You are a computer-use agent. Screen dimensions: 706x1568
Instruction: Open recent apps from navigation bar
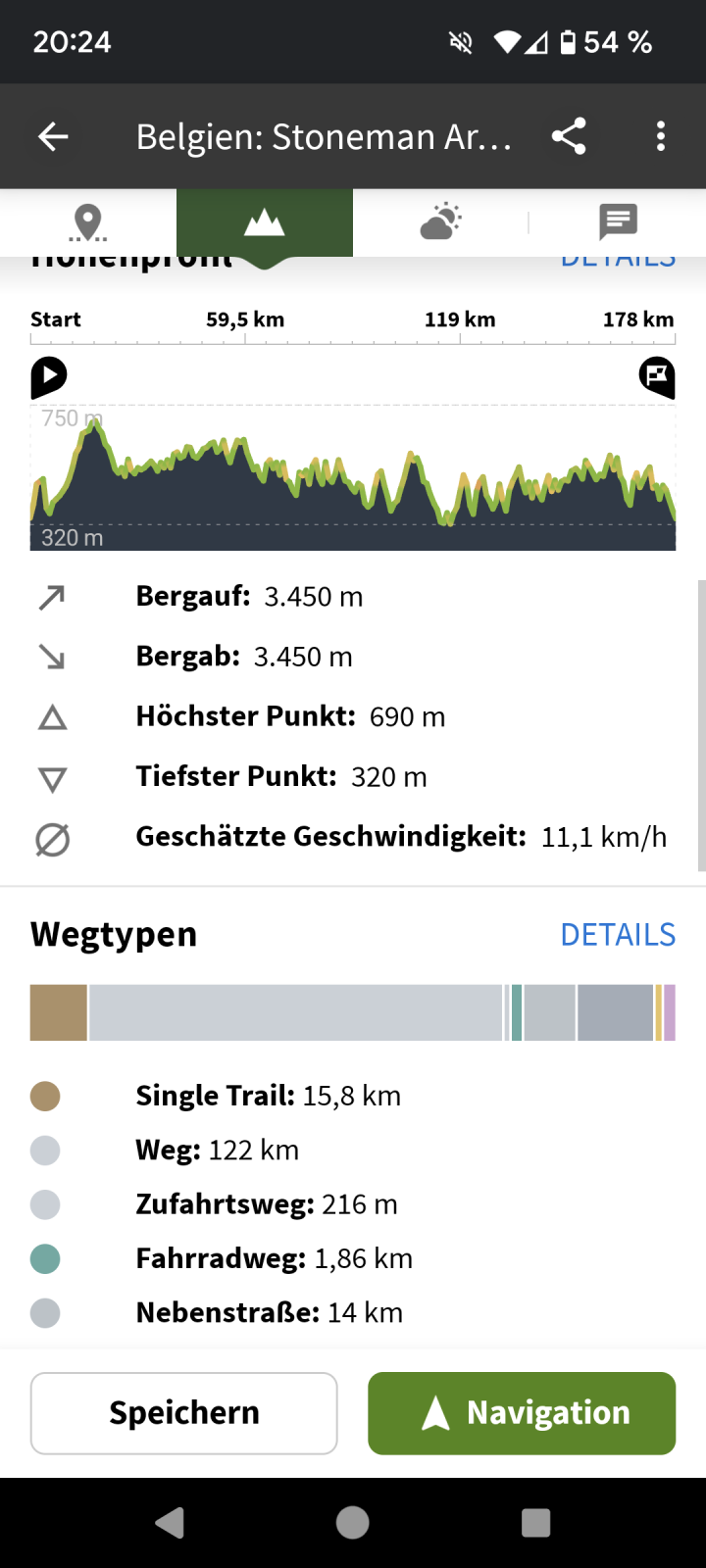[x=535, y=1522]
